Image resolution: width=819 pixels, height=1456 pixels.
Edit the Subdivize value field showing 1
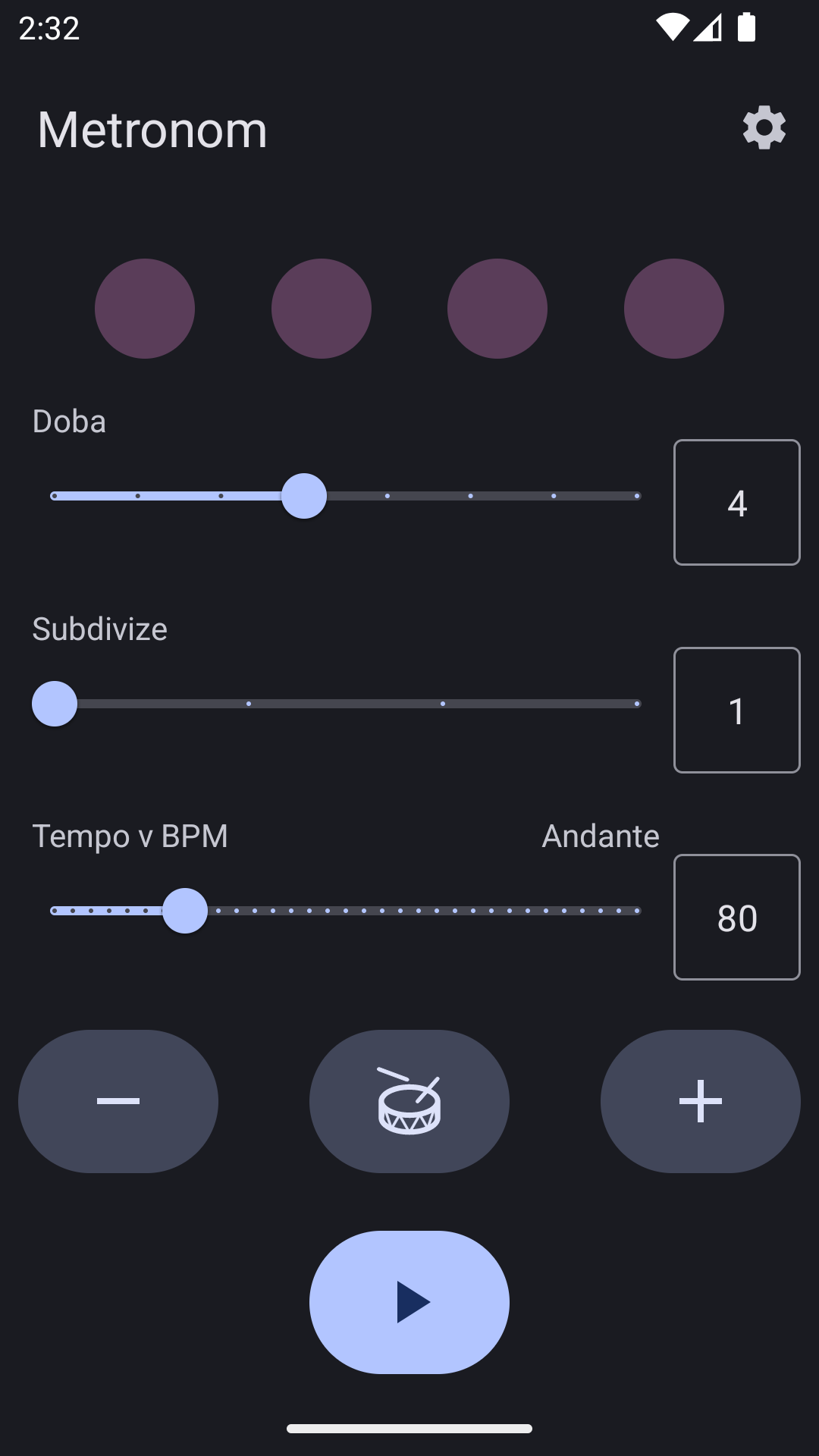(736, 710)
